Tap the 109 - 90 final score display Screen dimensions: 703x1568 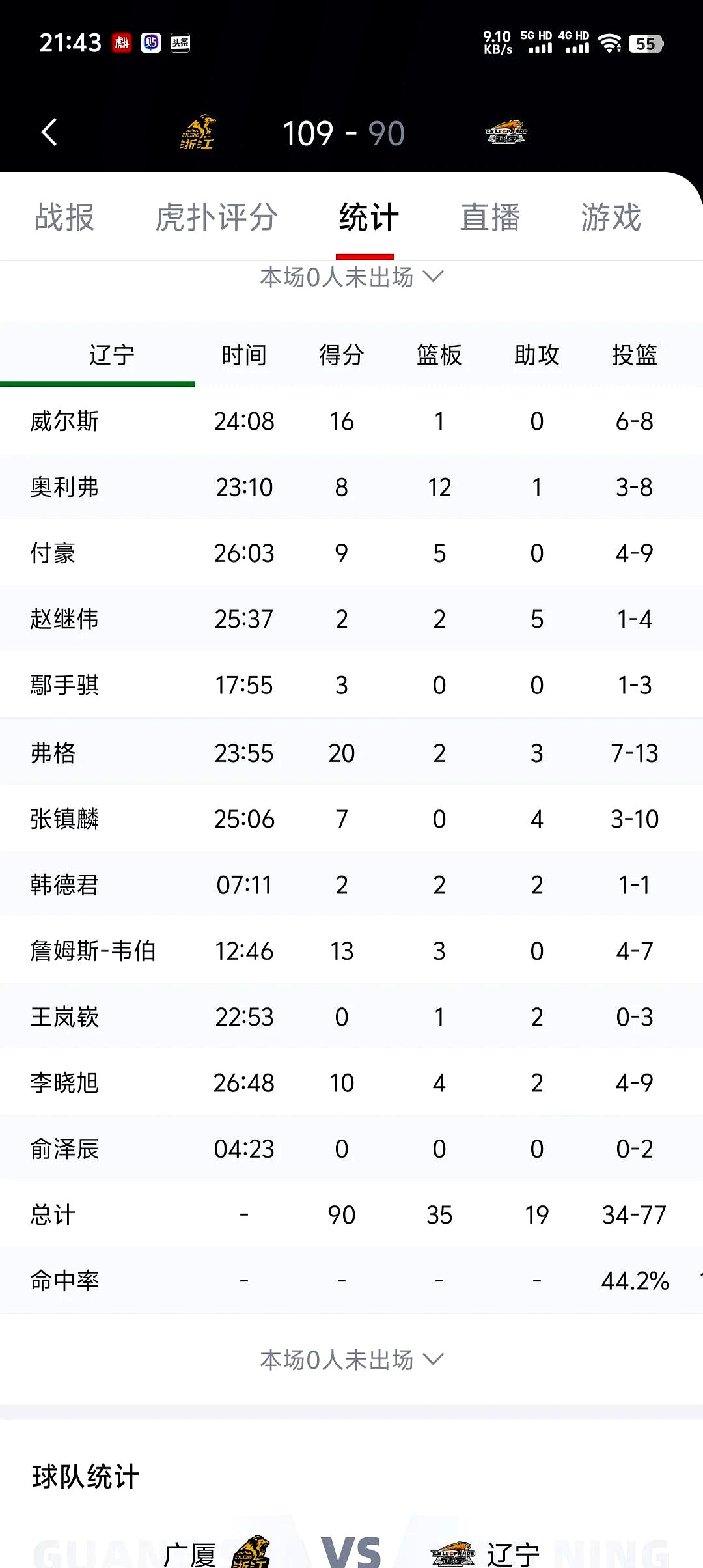point(346,131)
